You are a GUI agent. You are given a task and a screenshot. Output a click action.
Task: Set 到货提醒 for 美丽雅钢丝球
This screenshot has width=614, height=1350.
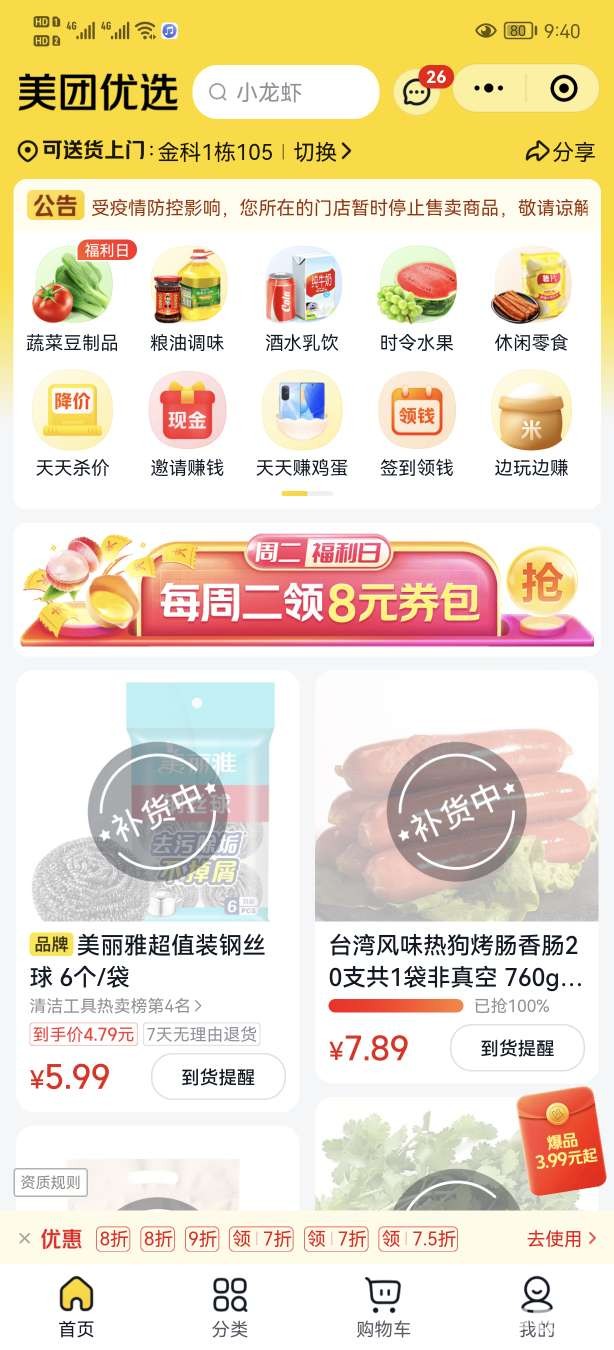coord(218,1077)
